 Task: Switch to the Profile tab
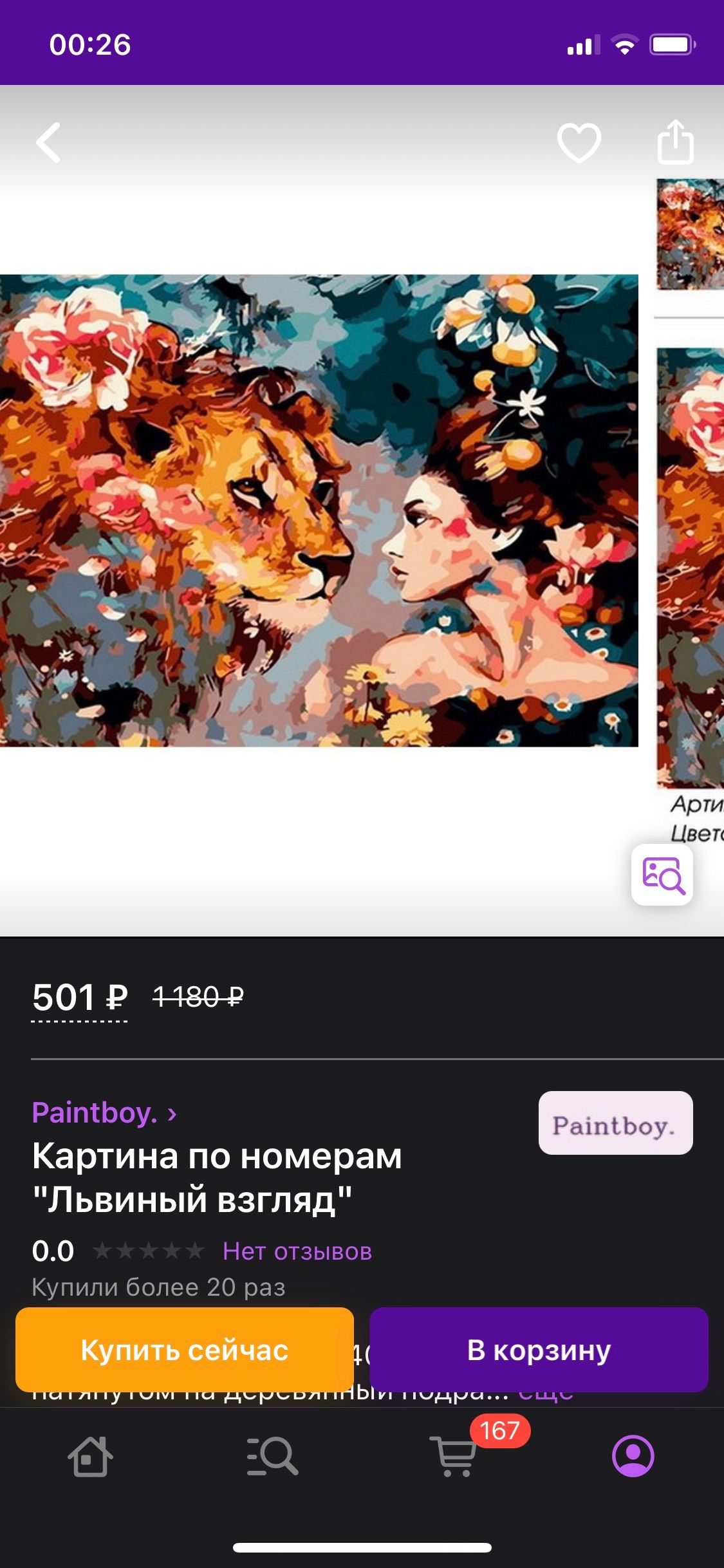tap(633, 1456)
